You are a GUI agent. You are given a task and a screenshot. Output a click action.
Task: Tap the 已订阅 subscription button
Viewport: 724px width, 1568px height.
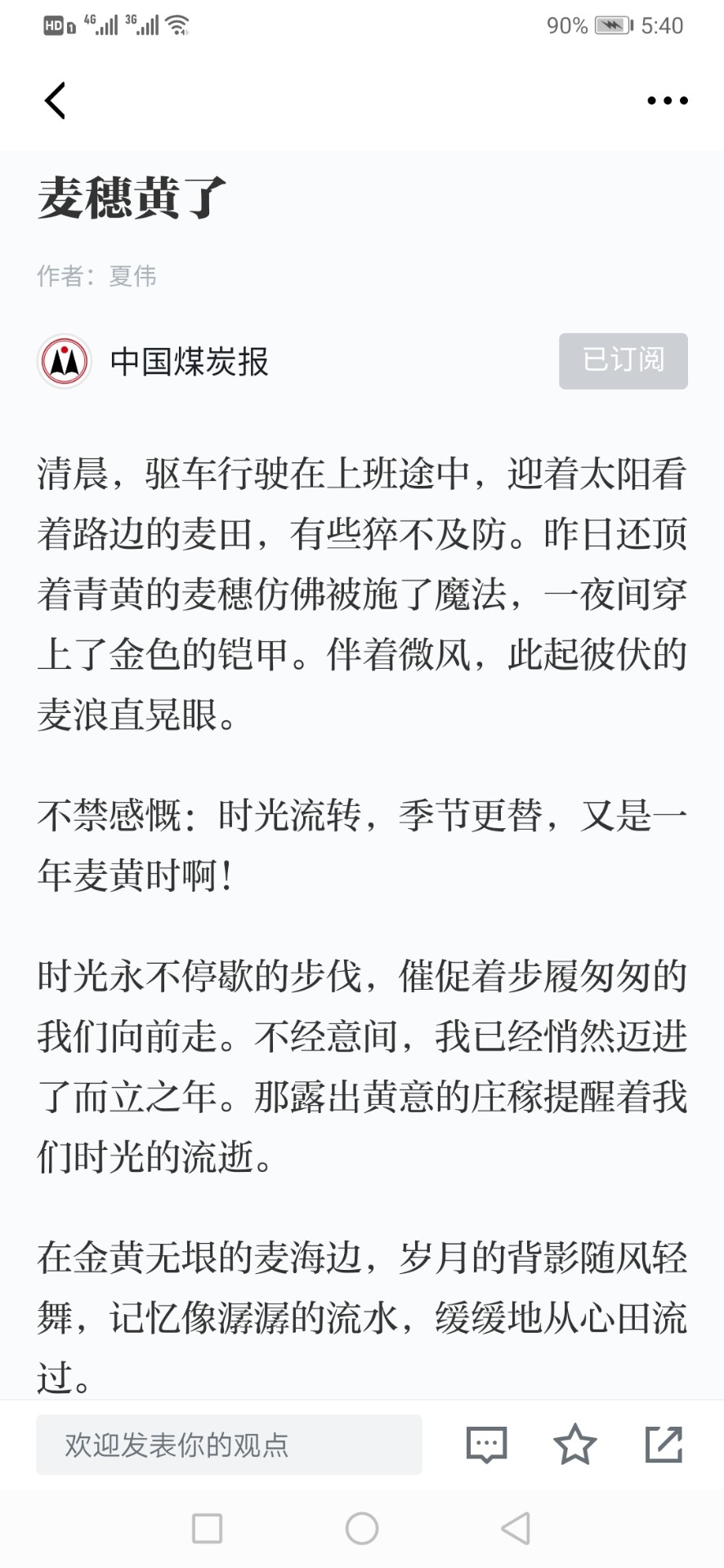(623, 360)
